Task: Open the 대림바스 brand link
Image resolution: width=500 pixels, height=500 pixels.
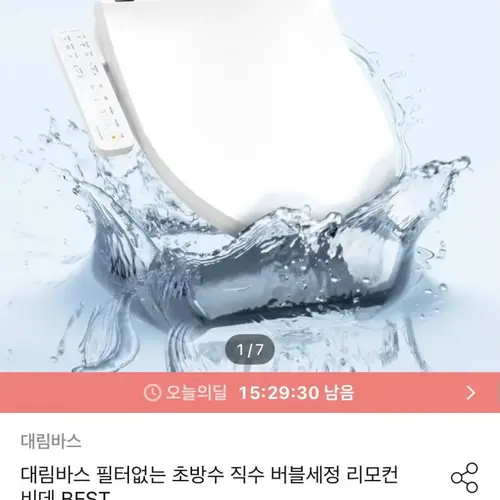Action: coord(51,441)
